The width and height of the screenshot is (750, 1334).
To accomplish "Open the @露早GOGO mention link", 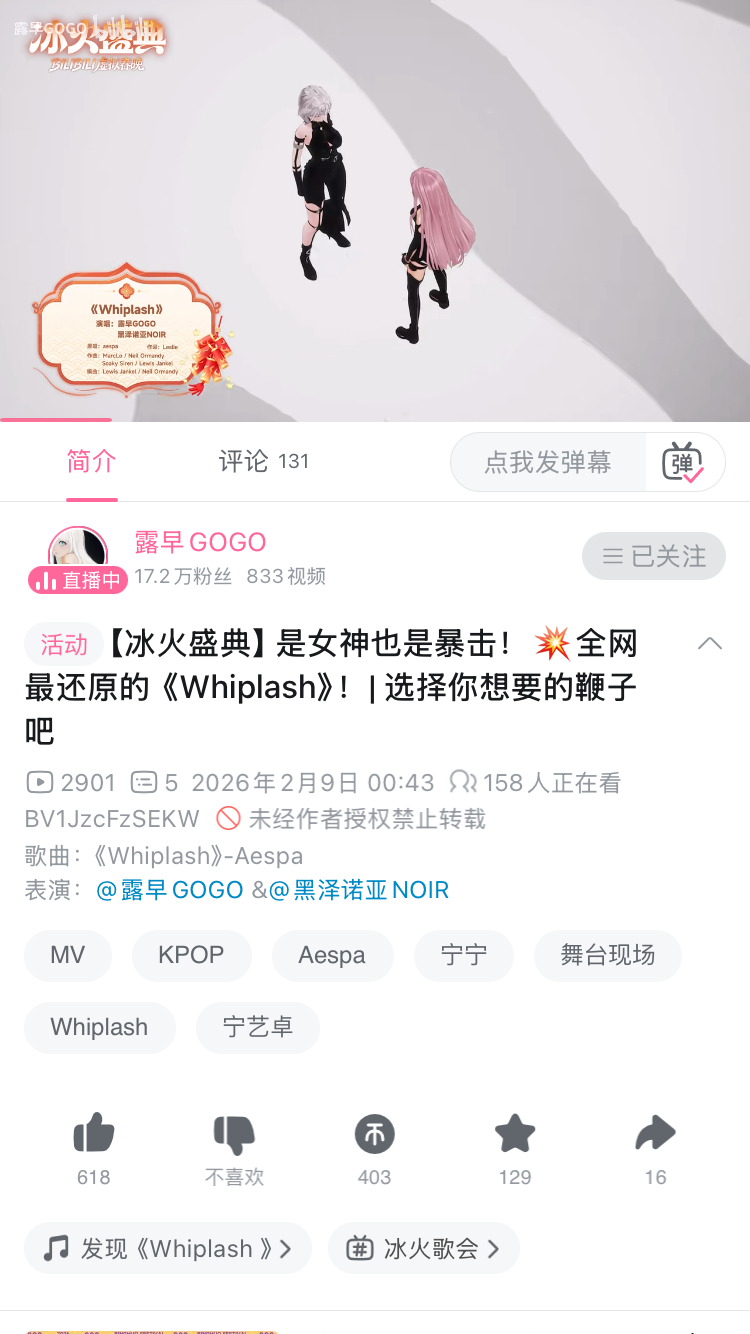I will [170, 890].
